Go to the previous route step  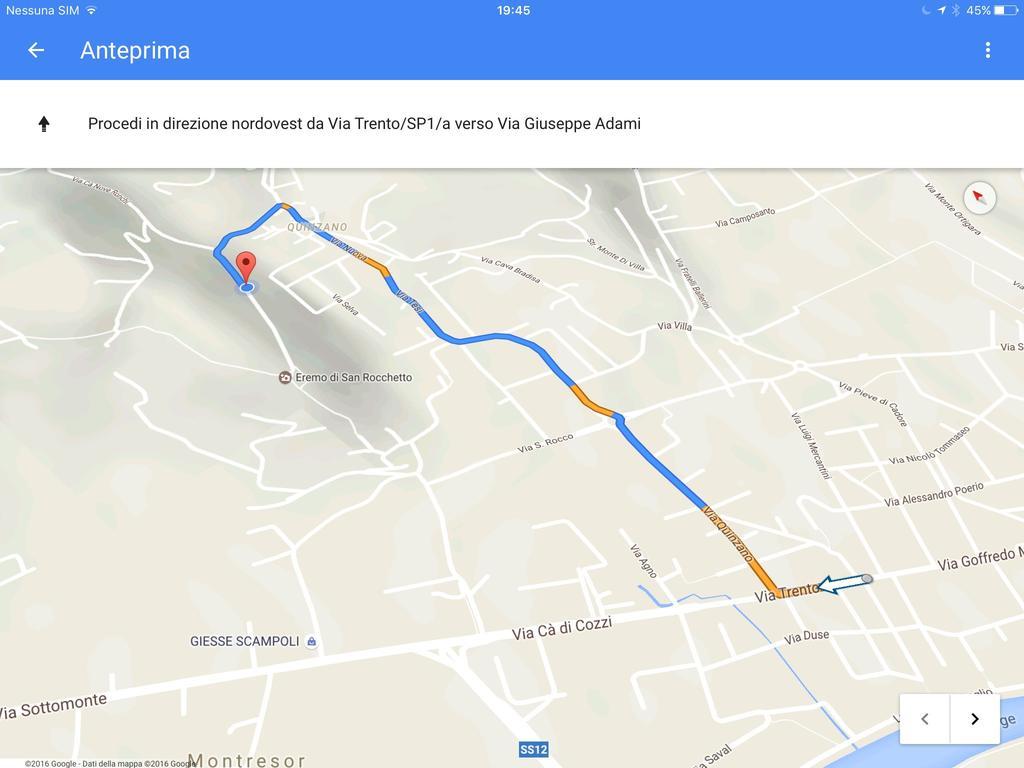click(925, 719)
